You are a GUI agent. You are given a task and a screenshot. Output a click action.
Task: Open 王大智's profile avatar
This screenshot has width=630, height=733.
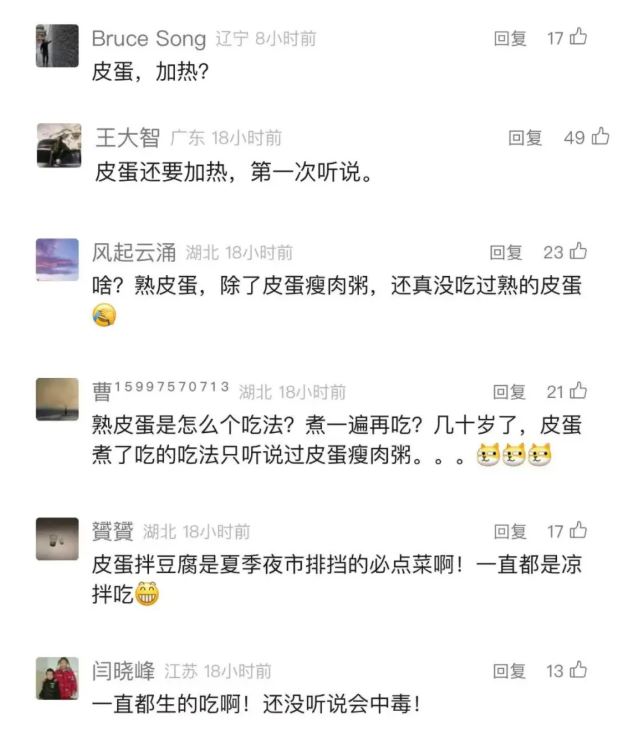point(58,146)
